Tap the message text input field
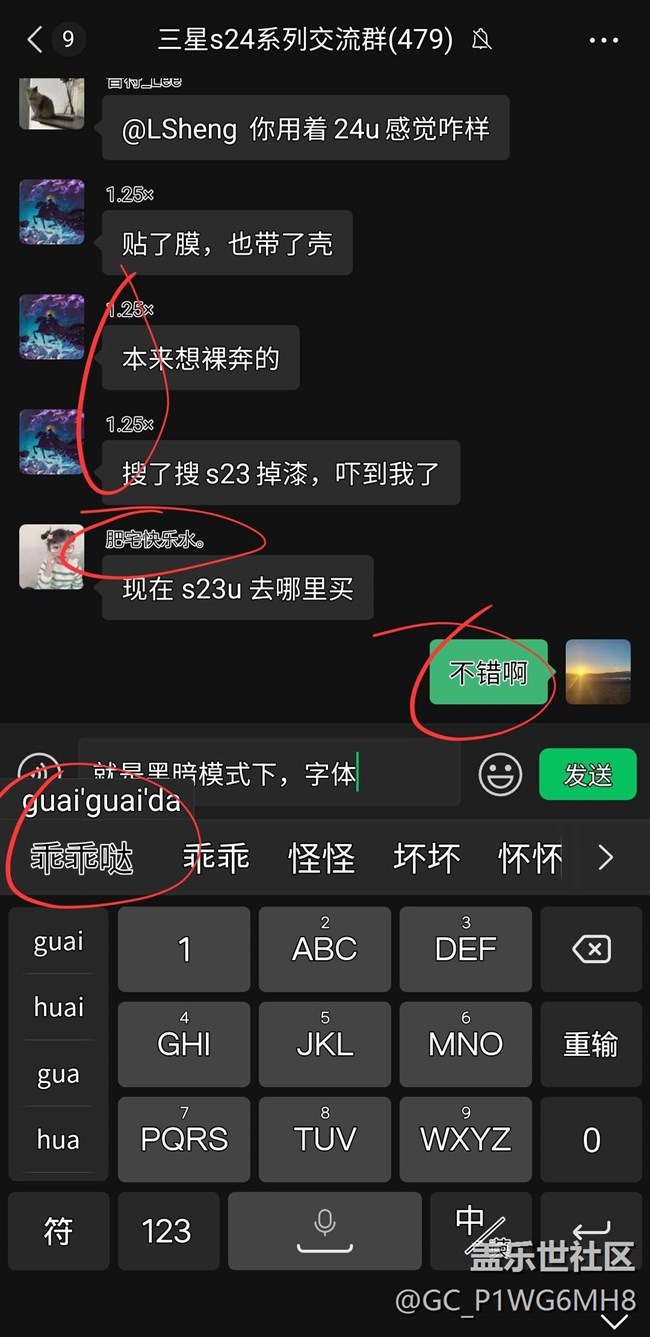 (268, 773)
